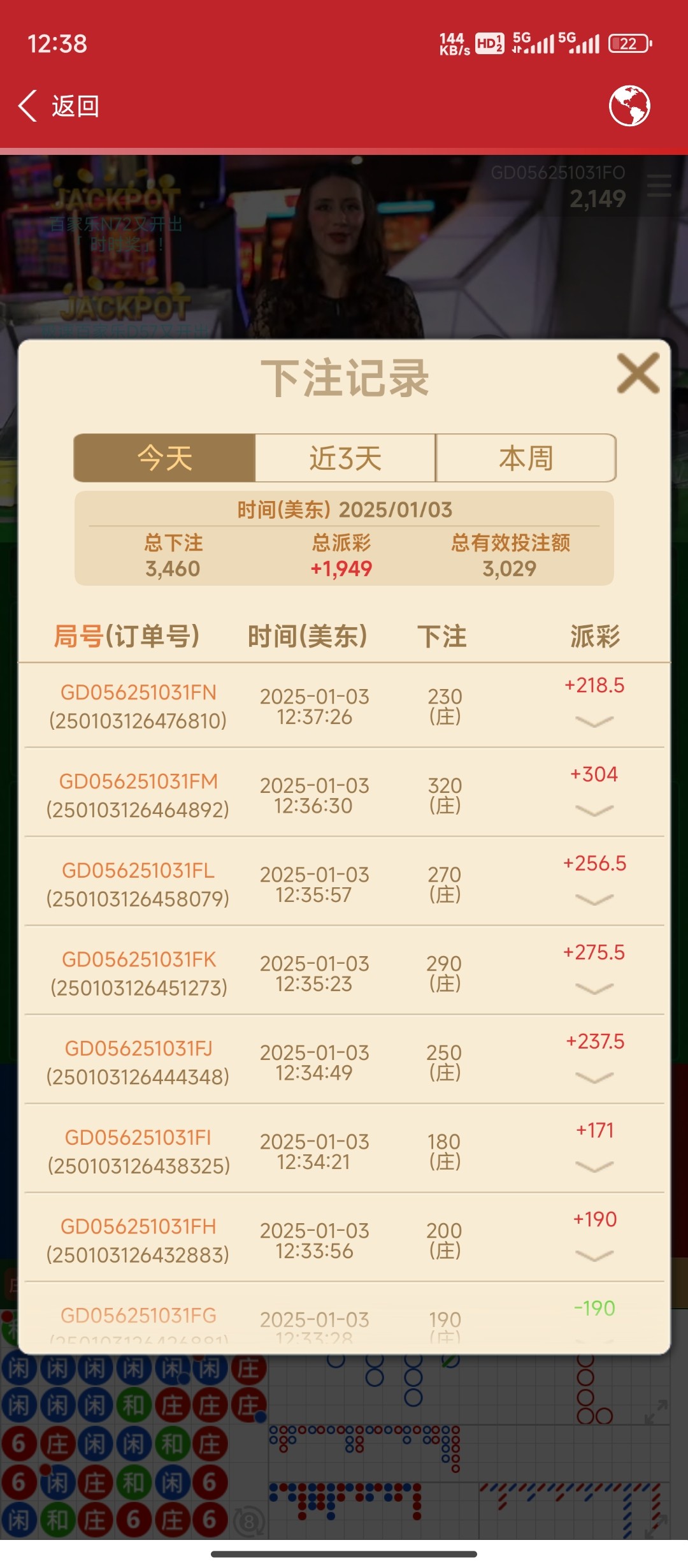688x1568 pixels.
Task: Switch to the 近3天 tab
Action: 345,458
